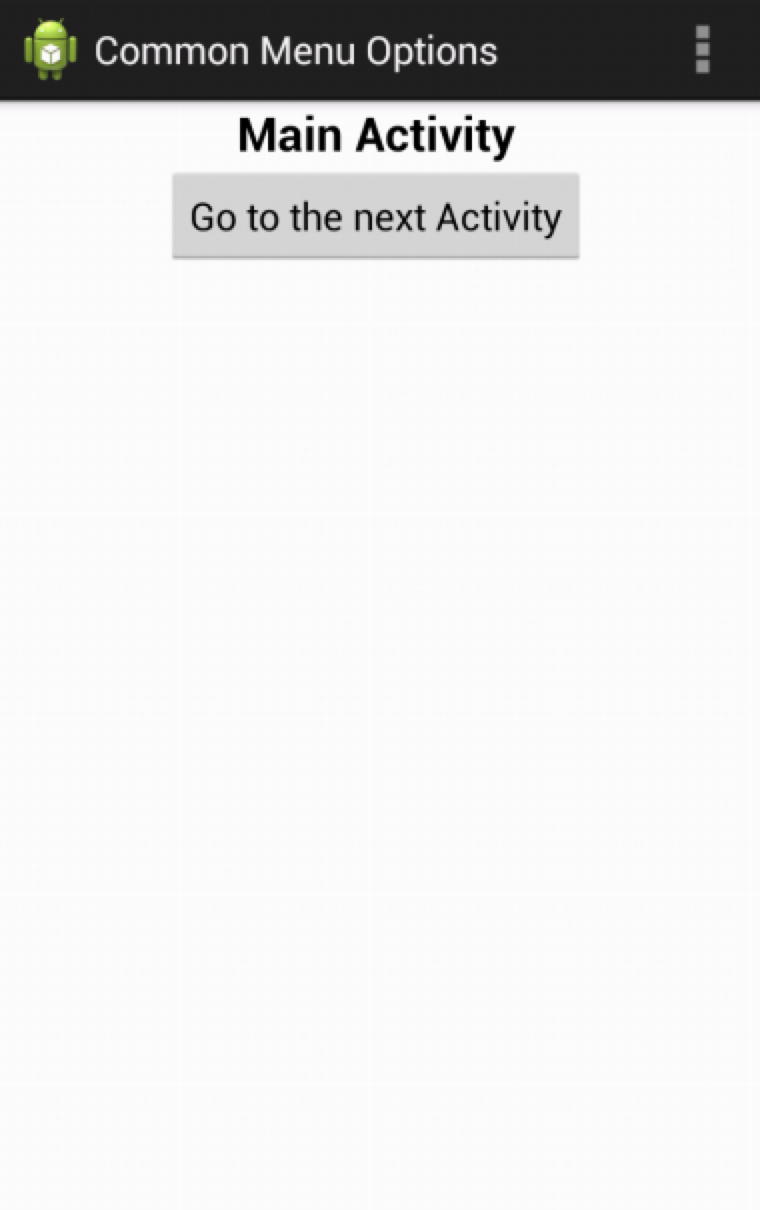Image resolution: width=760 pixels, height=1210 pixels.
Task: Click the Android mascot icon at top left
Action: tap(52, 50)
